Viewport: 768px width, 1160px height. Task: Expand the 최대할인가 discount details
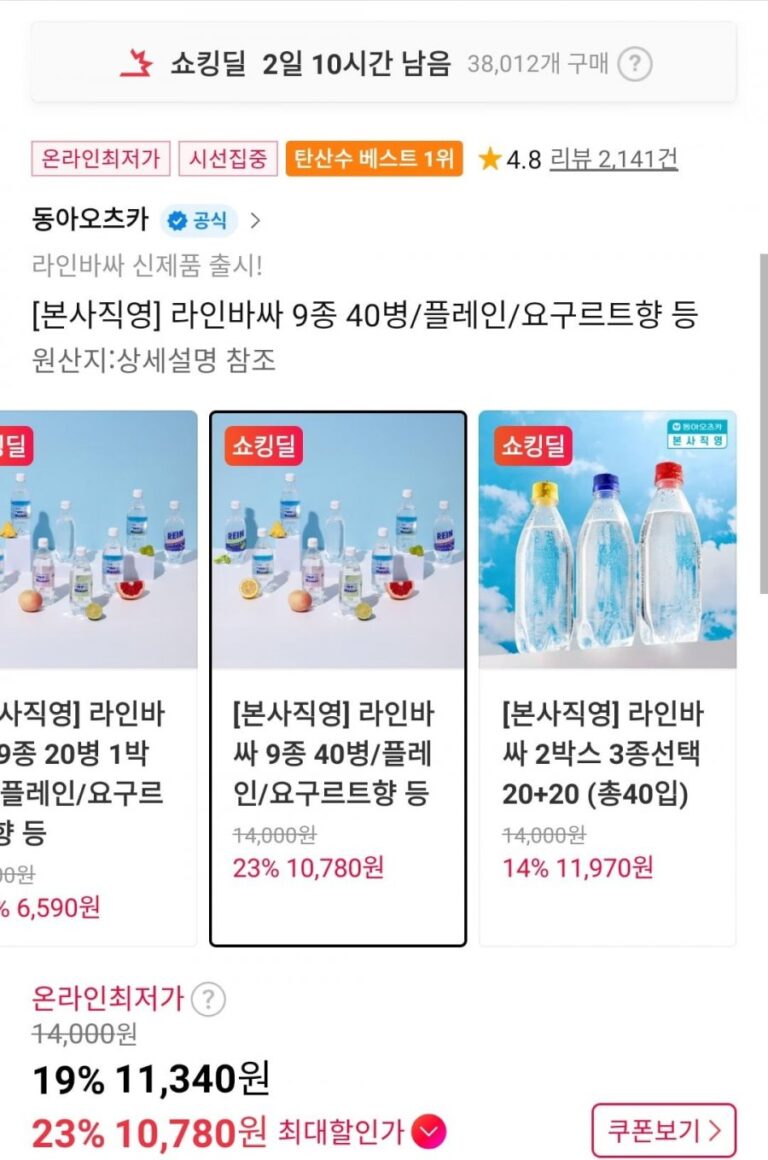point(429,1132)
